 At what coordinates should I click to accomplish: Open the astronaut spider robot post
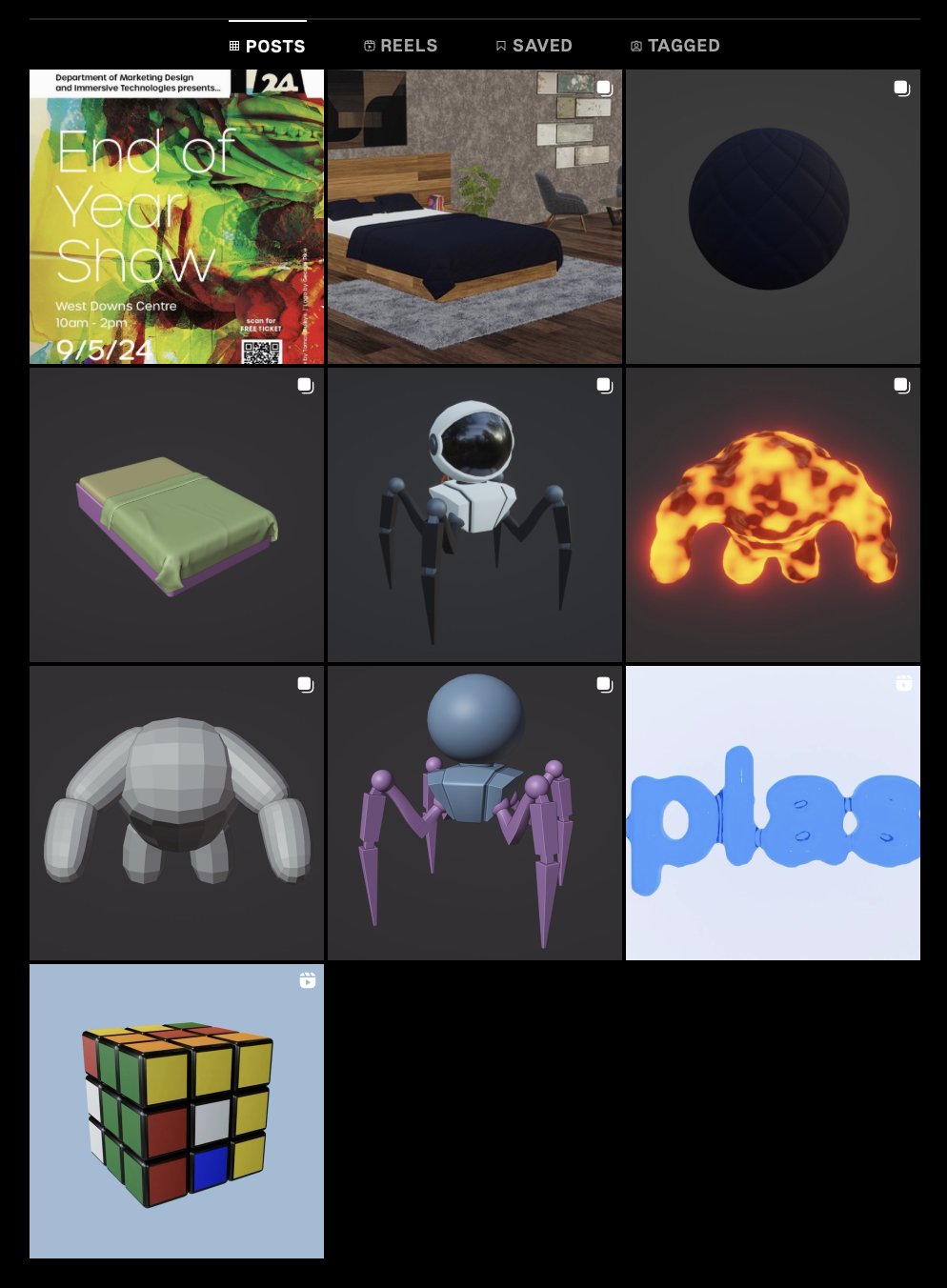[474, 515]
